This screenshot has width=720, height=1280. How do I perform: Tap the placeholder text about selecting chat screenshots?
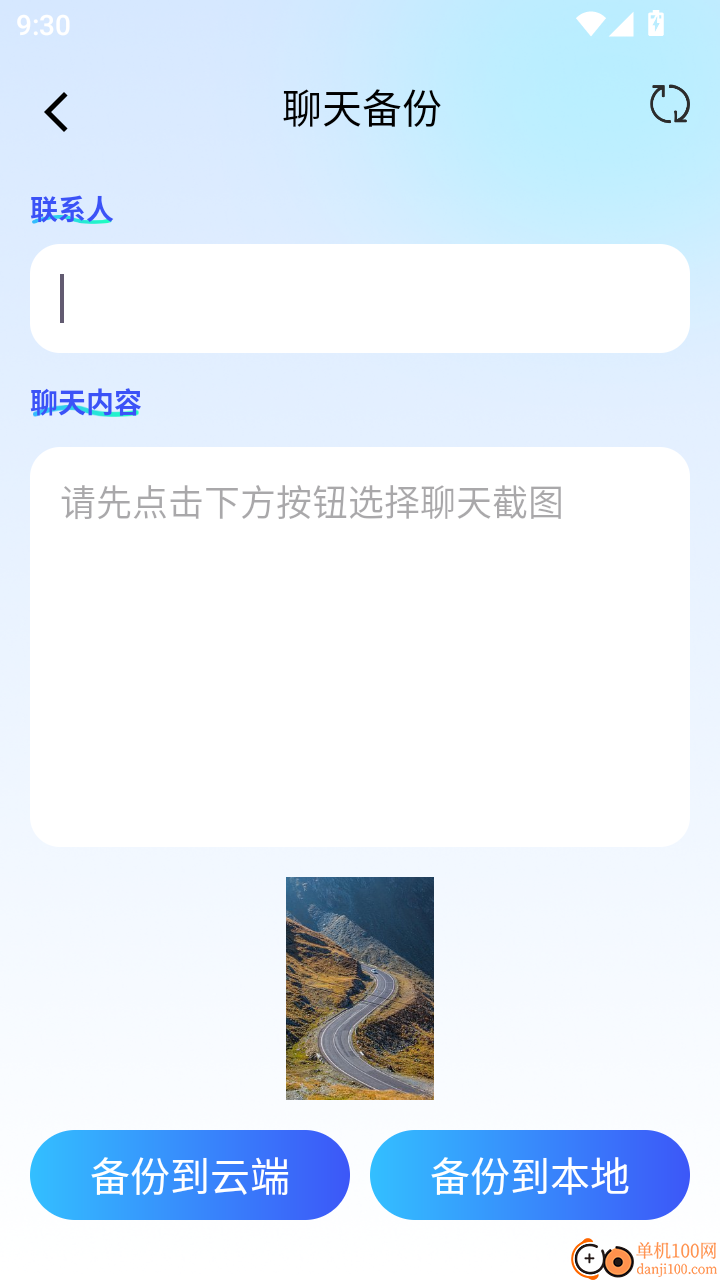312,505
